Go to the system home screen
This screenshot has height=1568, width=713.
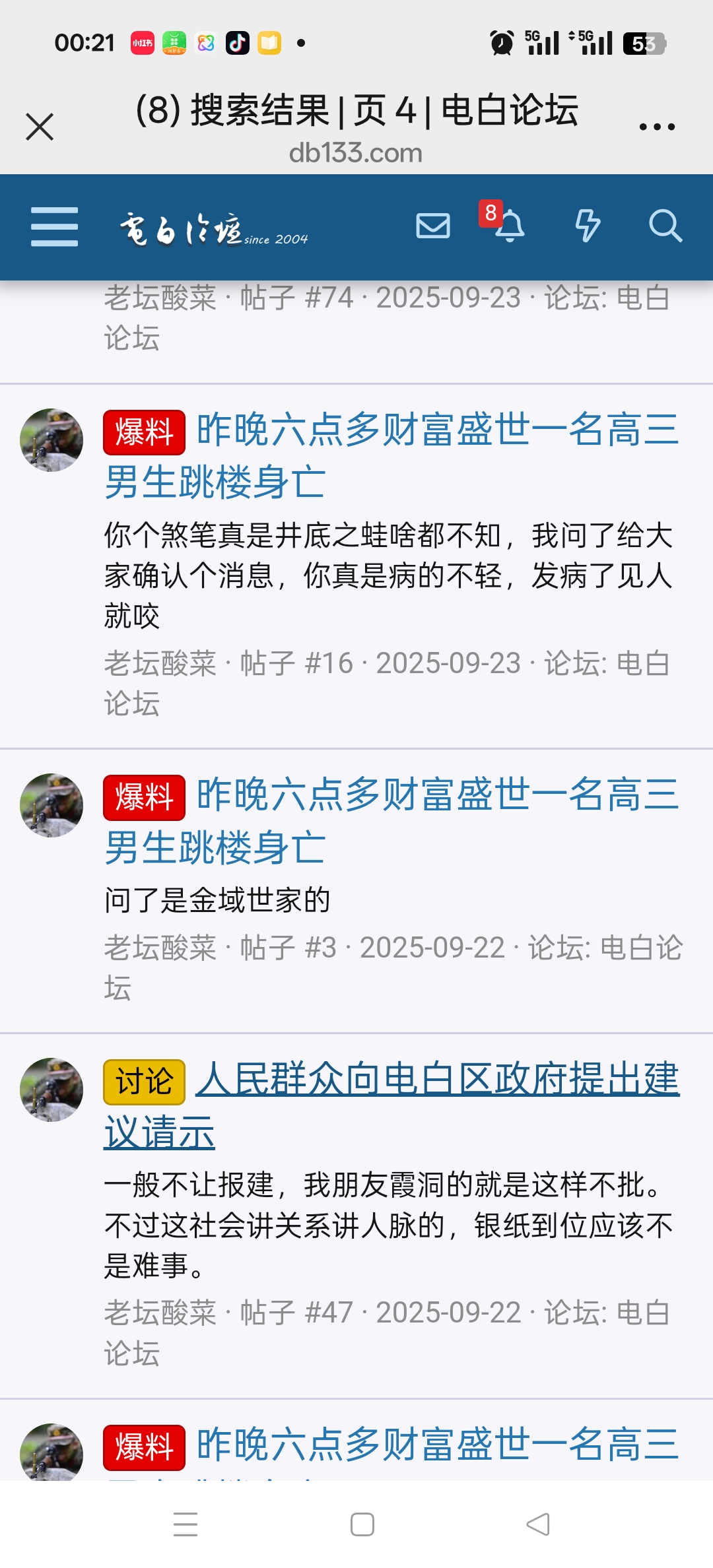(x=362, y=1524)
